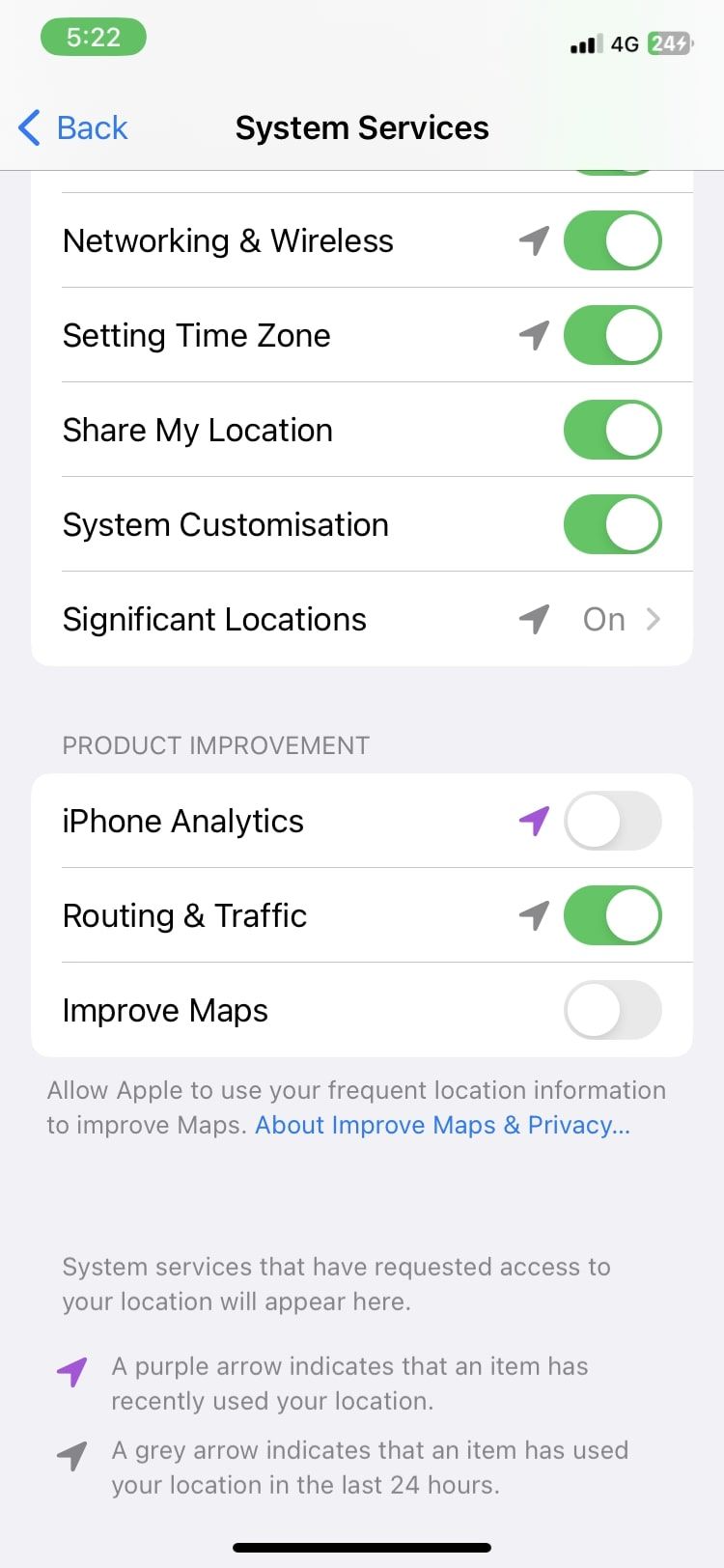Turn on Improve Maps
This screenshot has height=1568, width=724.
[x=613, y=1010]
